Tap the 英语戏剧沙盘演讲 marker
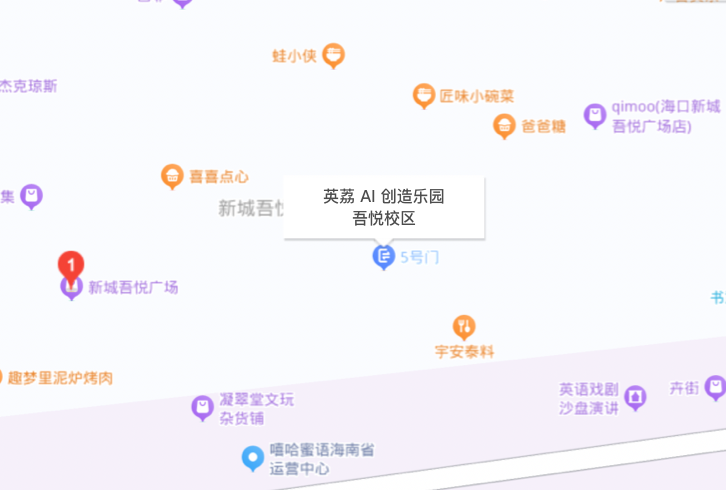Screen dimensions: 726x490 pyautogui.click(x=635, y=397)
